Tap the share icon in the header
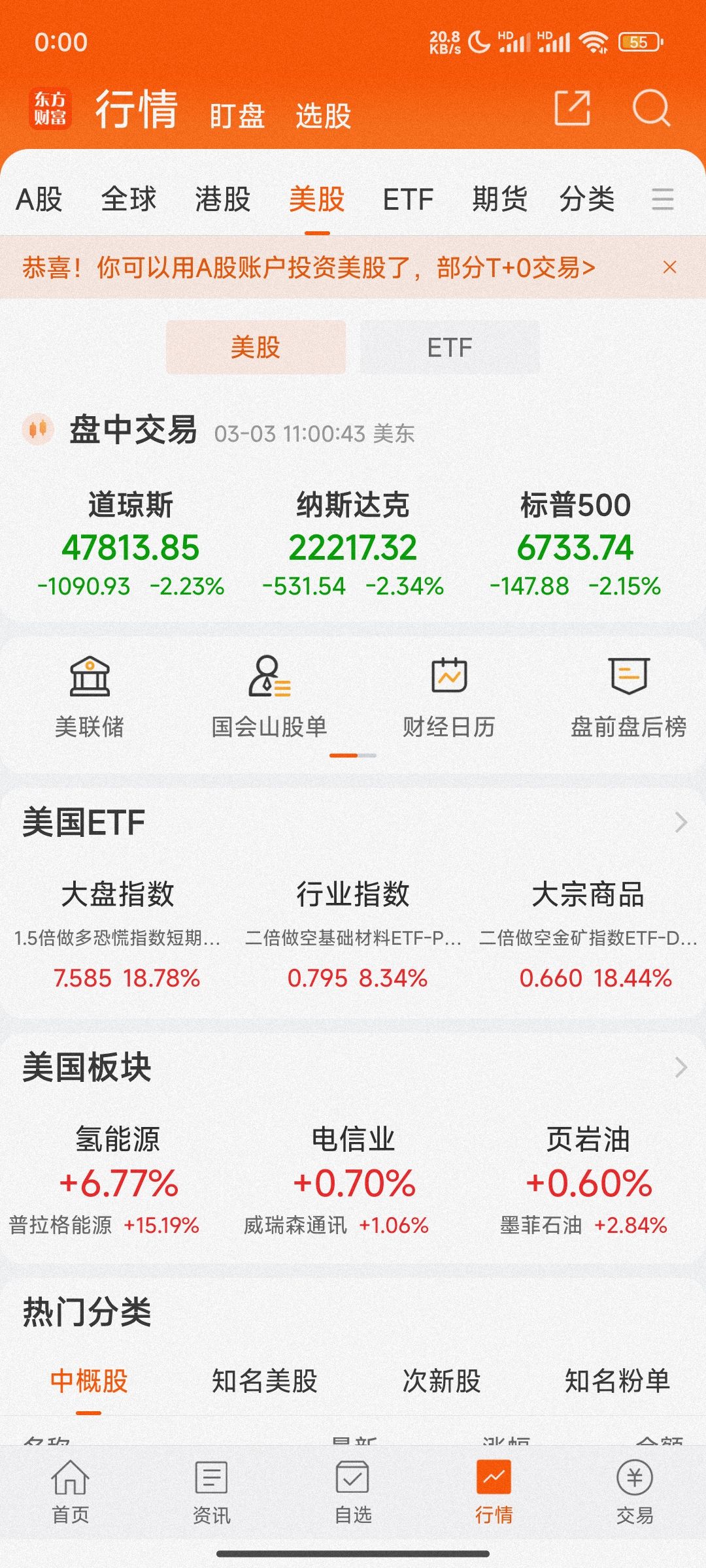This screenshot has height=1568, width=706. [x=572, y=108]
